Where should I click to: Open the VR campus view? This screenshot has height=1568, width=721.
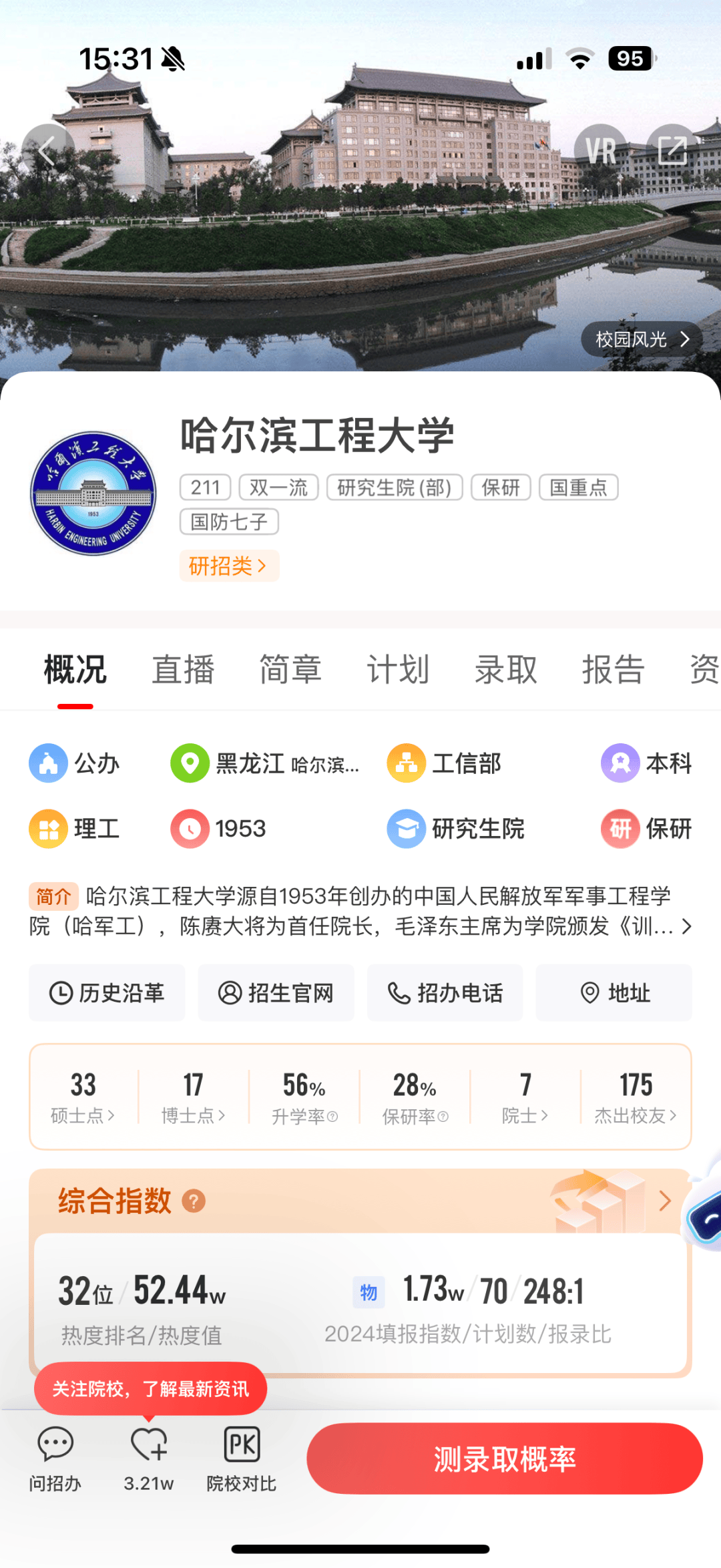tap(600, 151)
